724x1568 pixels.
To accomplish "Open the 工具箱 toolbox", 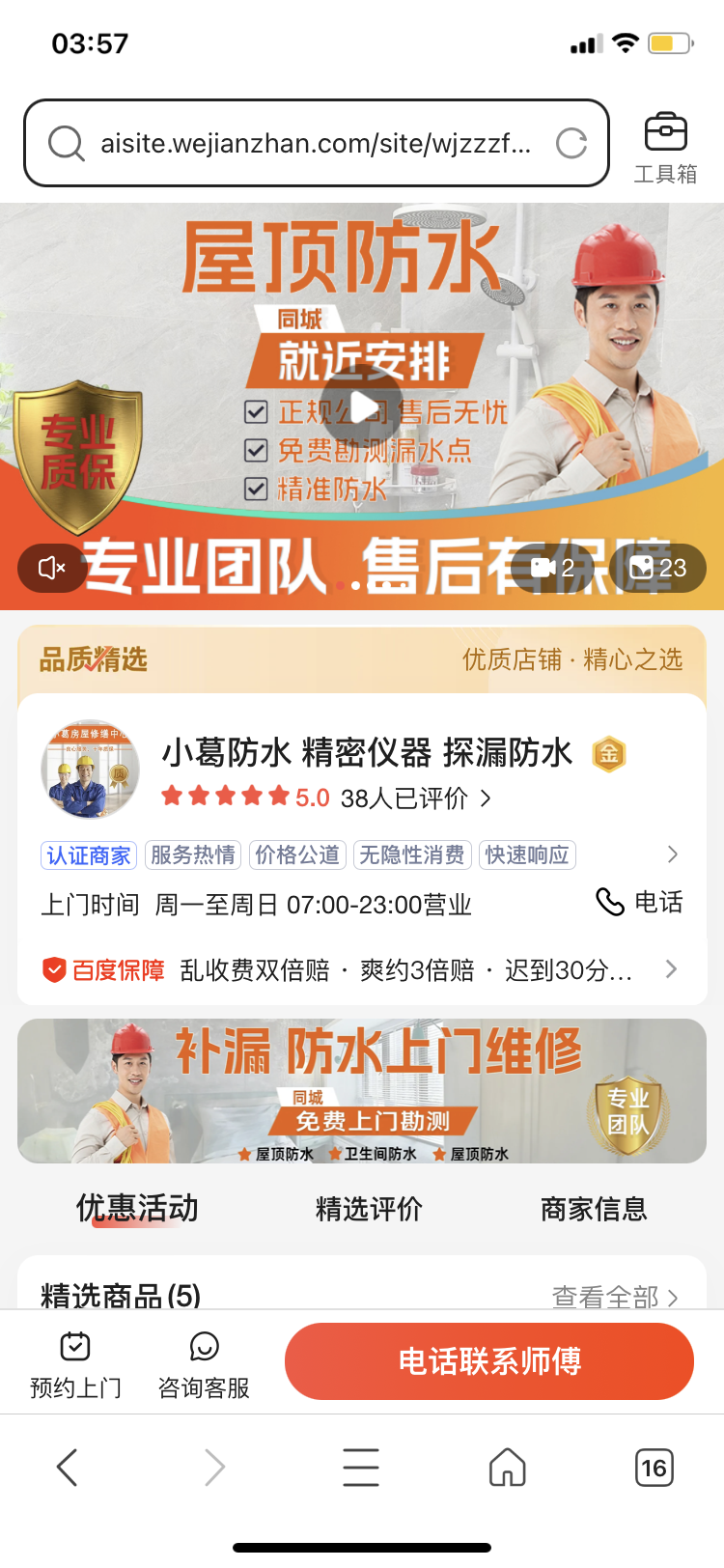I will (665, 147).
